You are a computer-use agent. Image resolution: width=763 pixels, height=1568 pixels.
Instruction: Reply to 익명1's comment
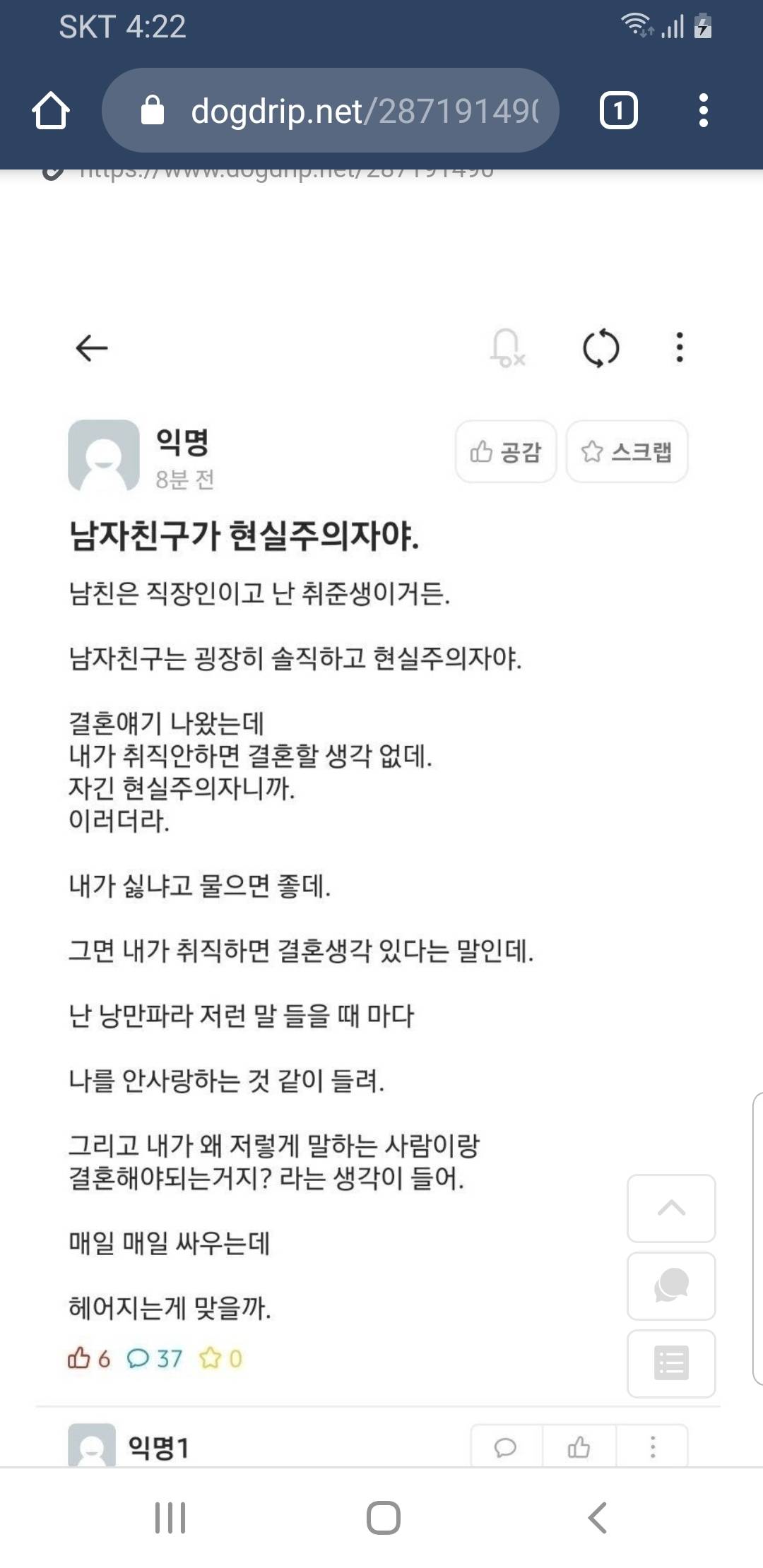pyautogui.click(x=506, y=1447)
